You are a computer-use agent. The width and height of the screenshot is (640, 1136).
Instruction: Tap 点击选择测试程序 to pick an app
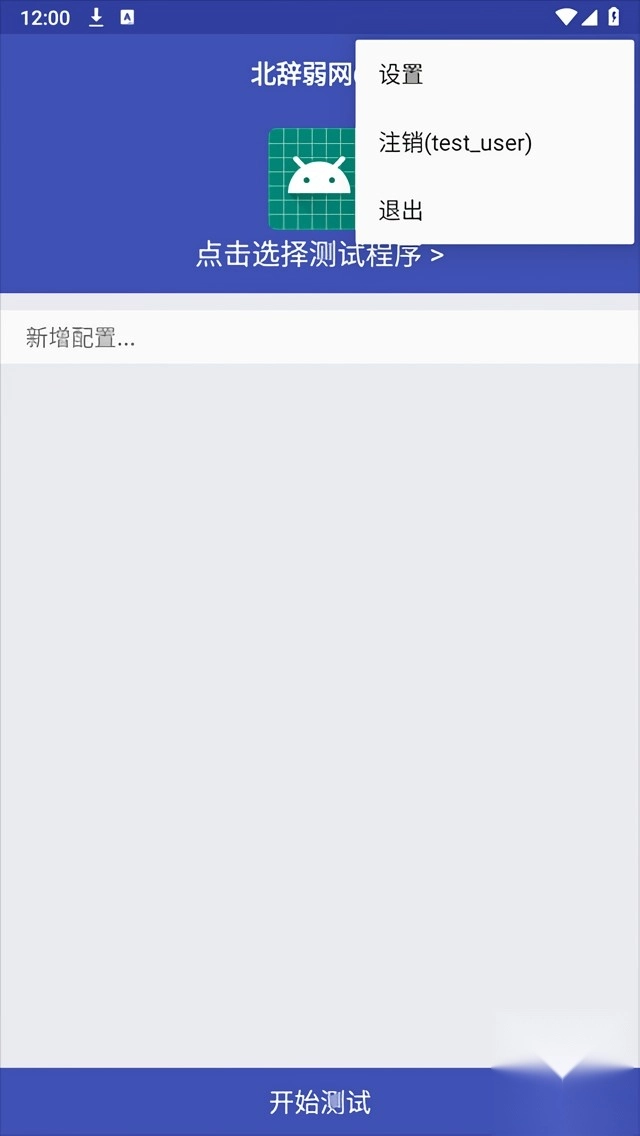pos(300,256)
